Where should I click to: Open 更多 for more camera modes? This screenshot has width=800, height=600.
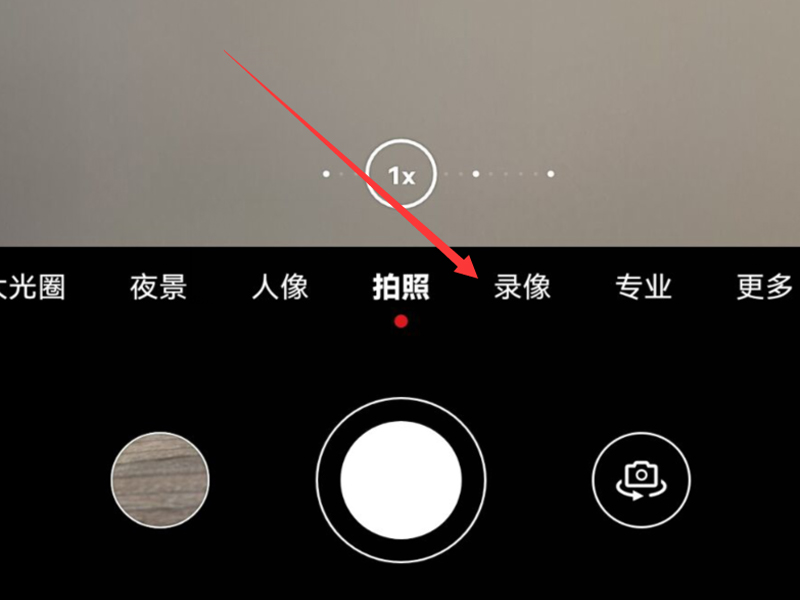coord(765,288)
